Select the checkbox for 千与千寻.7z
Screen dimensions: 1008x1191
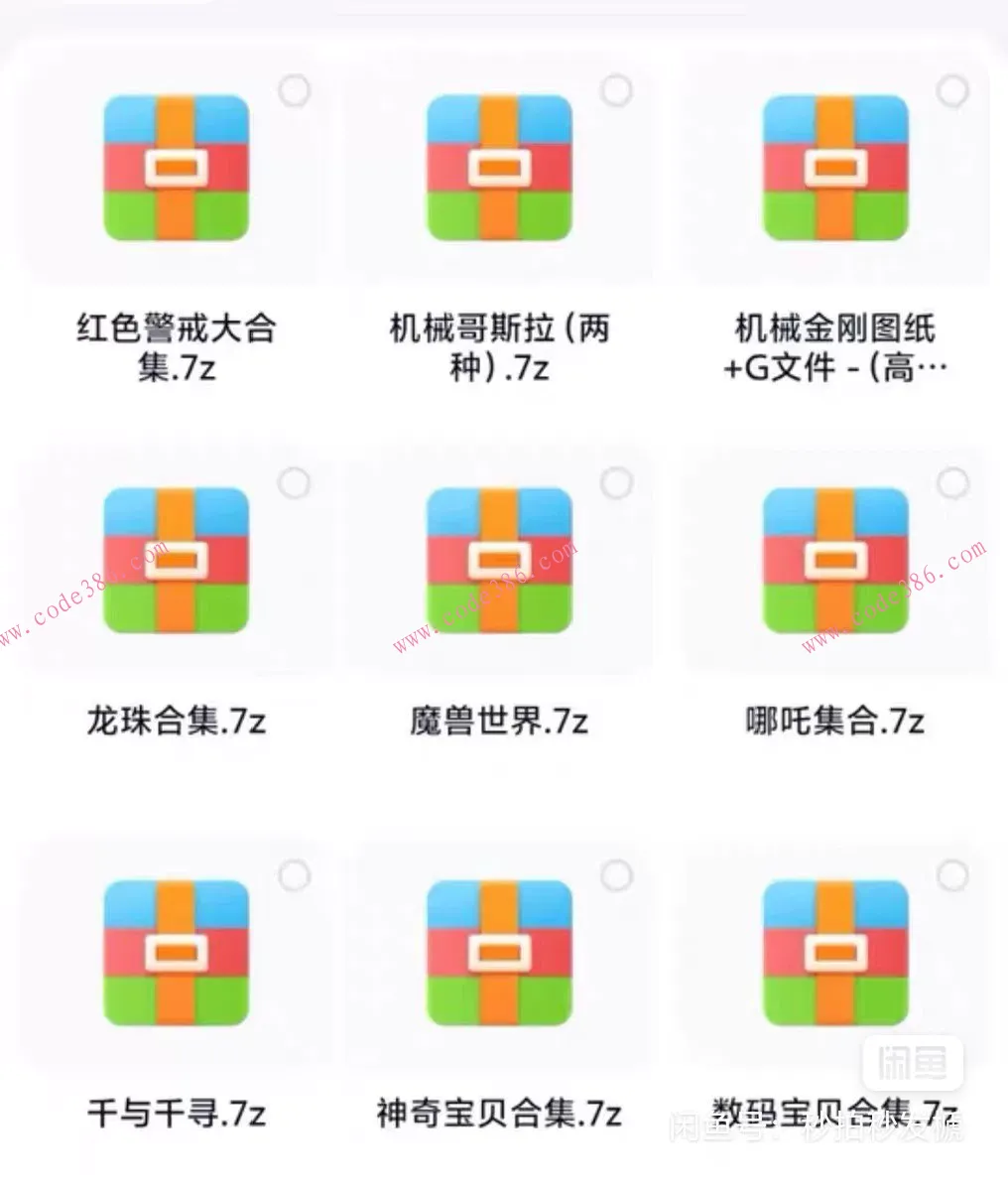[x=293, y=877]
